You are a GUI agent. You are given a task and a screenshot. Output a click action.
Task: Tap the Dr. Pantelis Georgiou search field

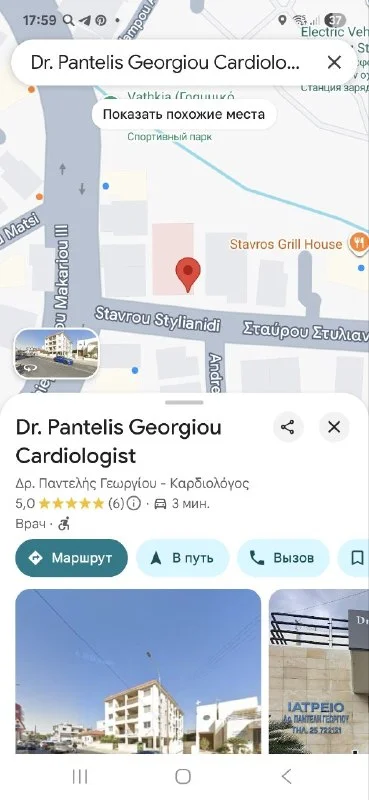coord(166,63)
